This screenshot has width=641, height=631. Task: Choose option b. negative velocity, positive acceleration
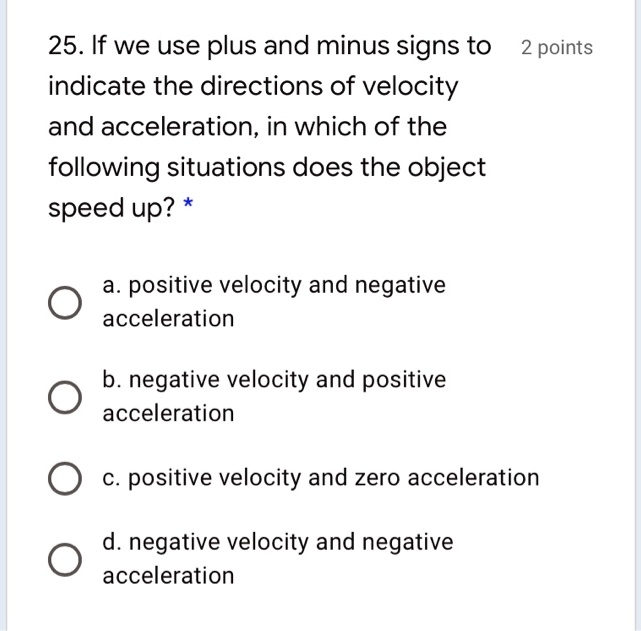[65, 397]
